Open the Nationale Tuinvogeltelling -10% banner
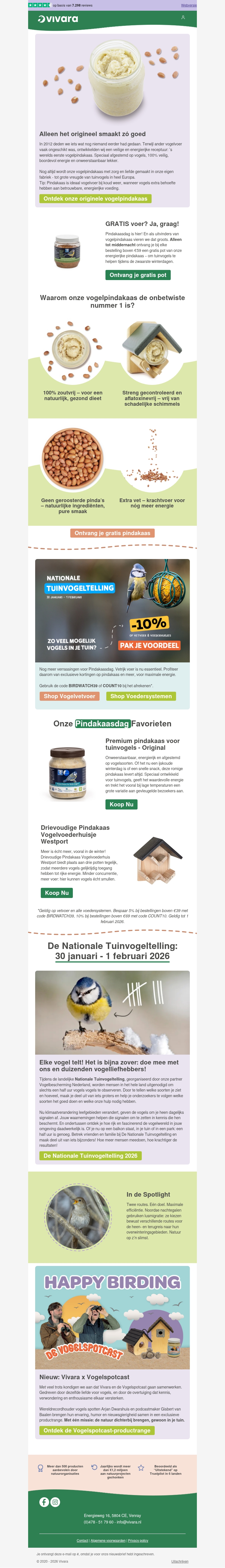 coord(112,611)
